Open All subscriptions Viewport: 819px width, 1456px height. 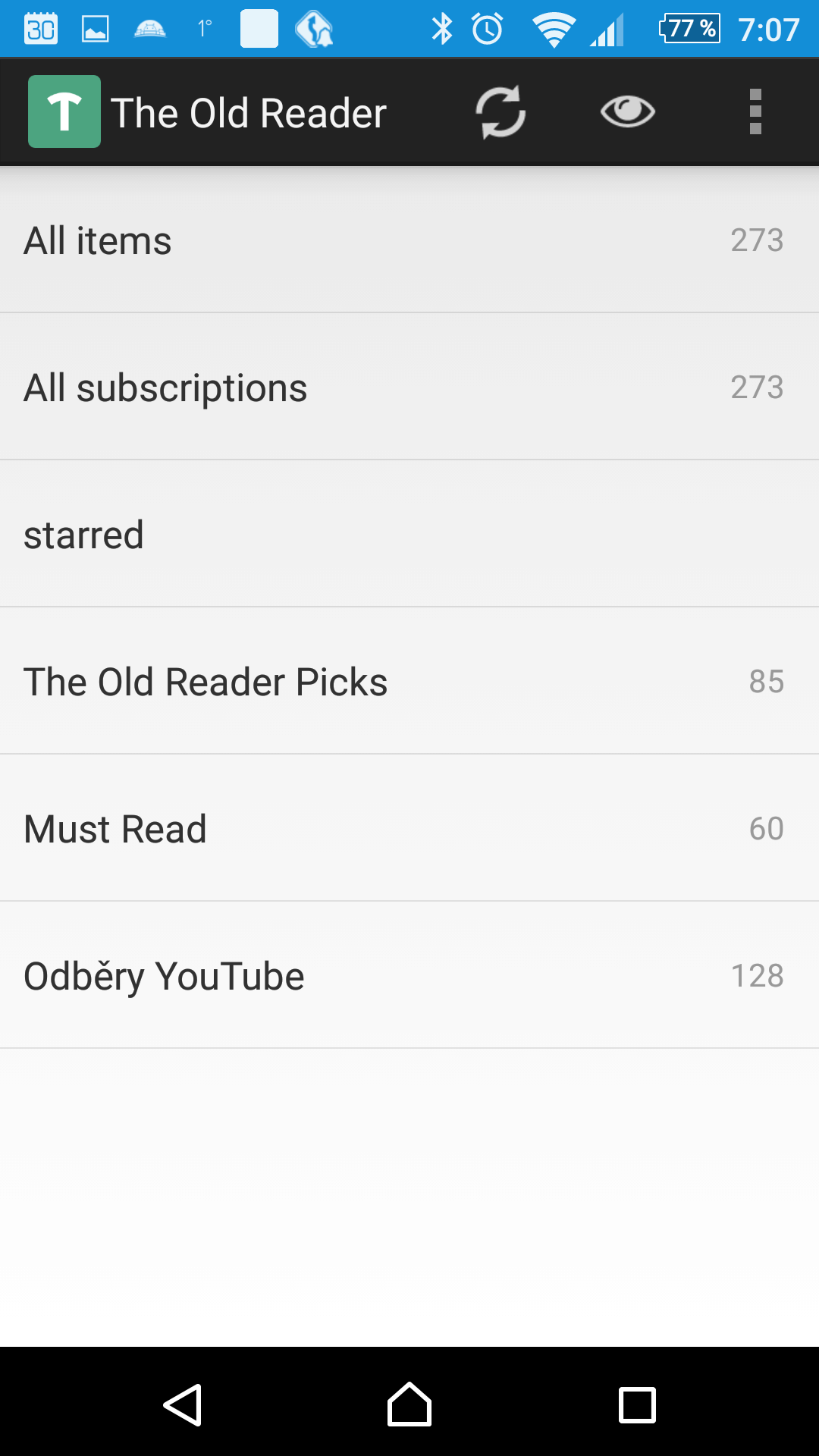pos(409,387)
